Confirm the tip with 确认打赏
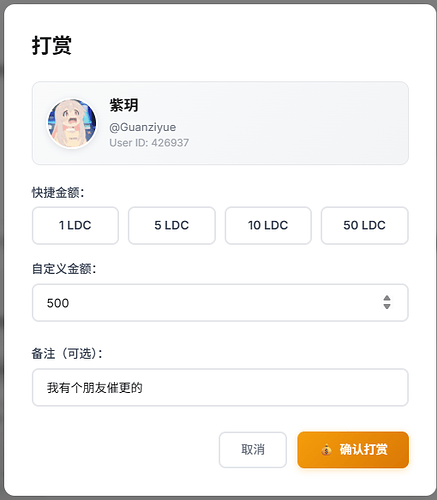Viewport: 437px width, 500px height. 353,450
